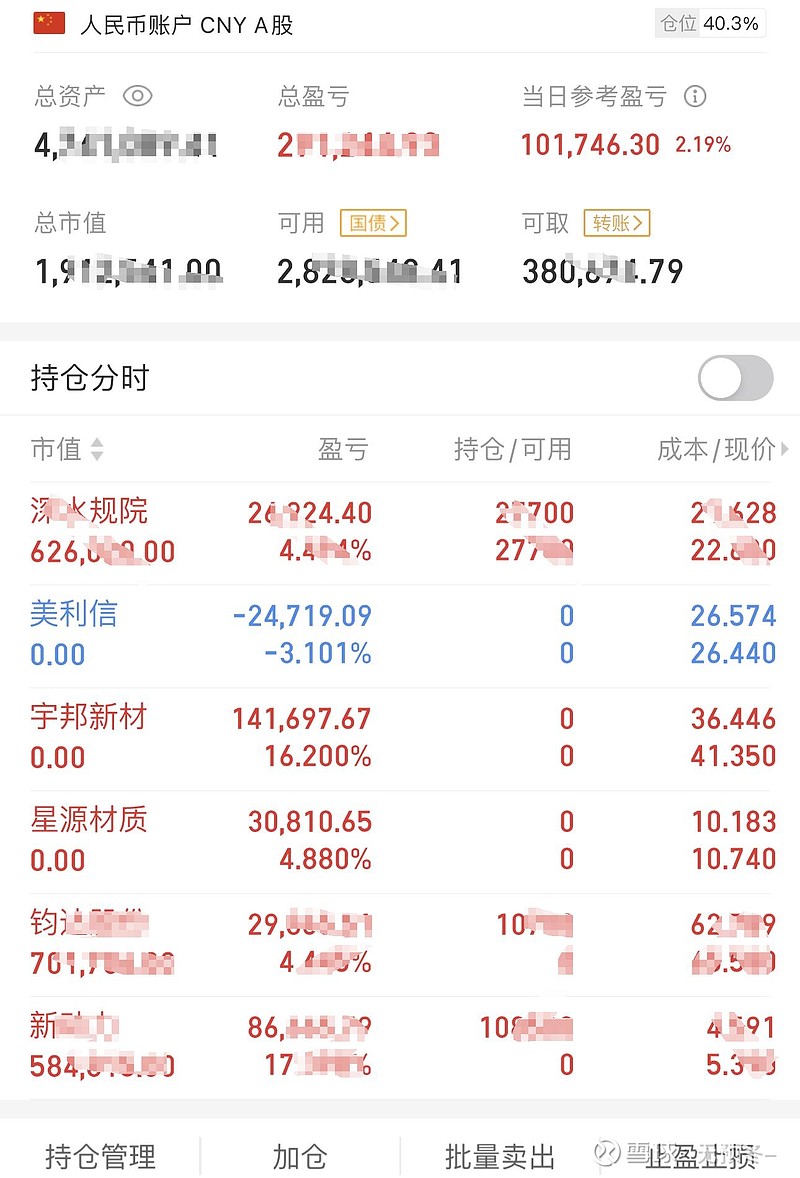The image size is (800, 1178).
Task: Click the 深水规院 holding row
Action: [x=88, y=512]
